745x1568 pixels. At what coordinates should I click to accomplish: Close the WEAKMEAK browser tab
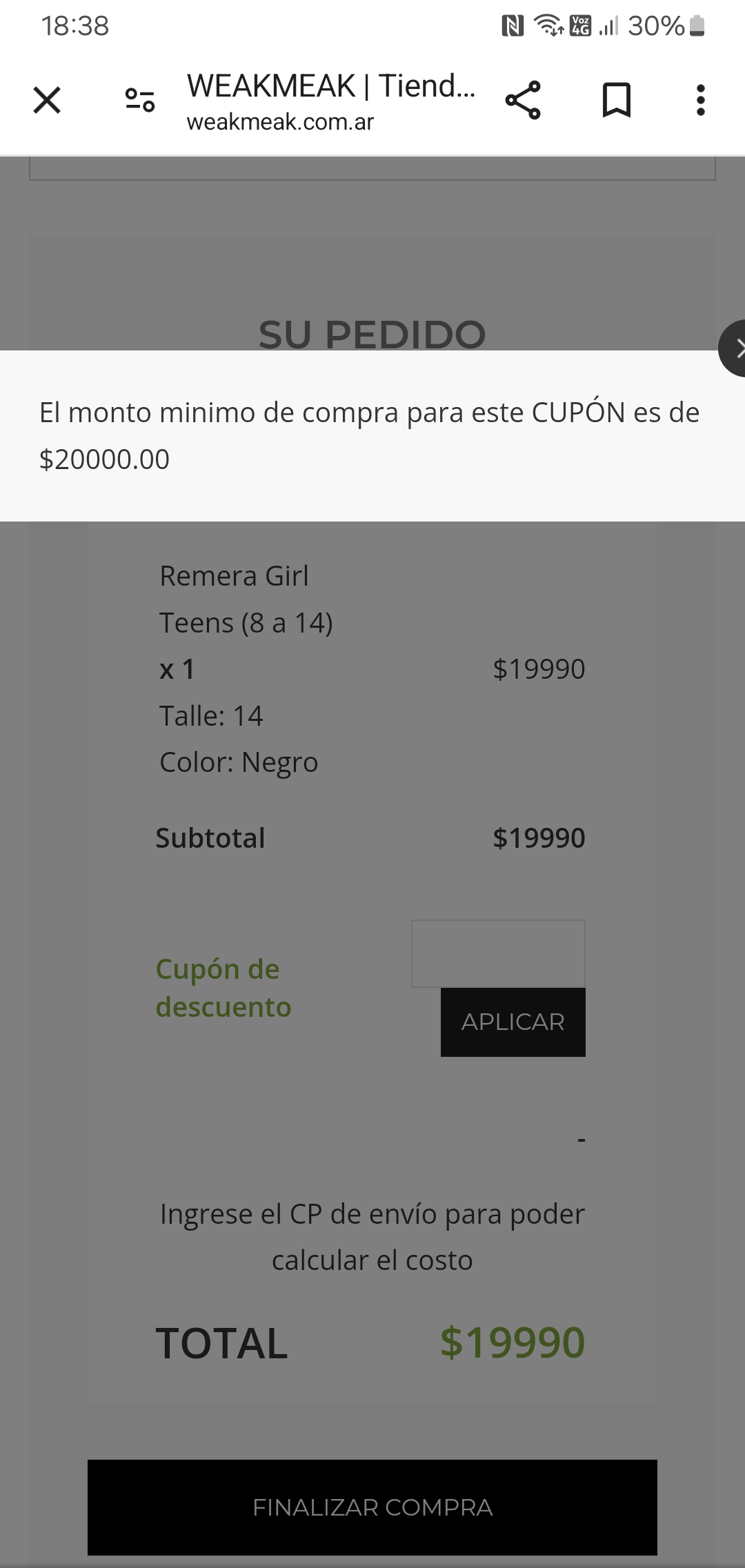(x=47, y=101)
